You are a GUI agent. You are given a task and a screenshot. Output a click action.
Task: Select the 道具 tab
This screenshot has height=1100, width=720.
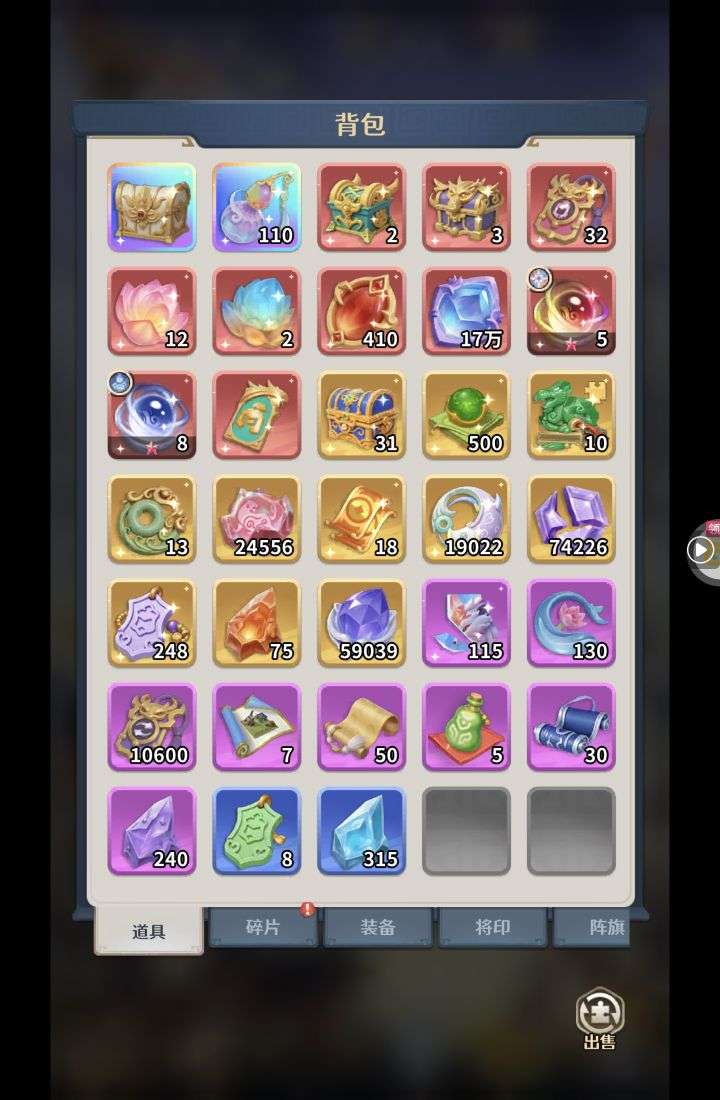coord(149,931)
